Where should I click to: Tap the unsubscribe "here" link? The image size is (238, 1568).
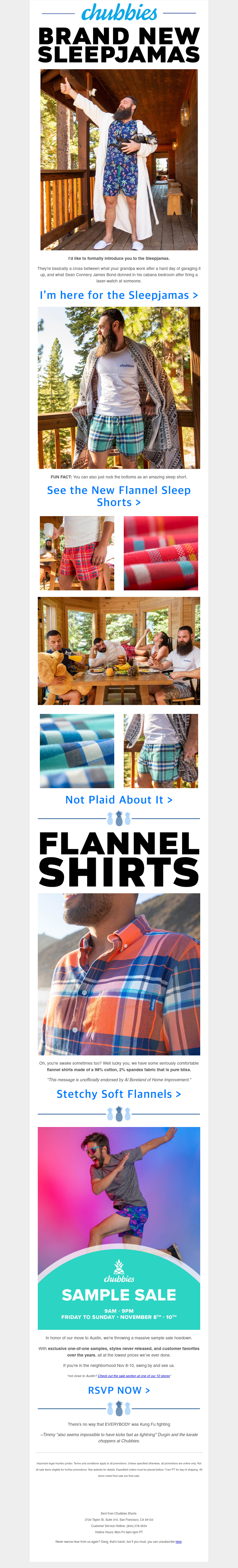(x=178, y=1541)
